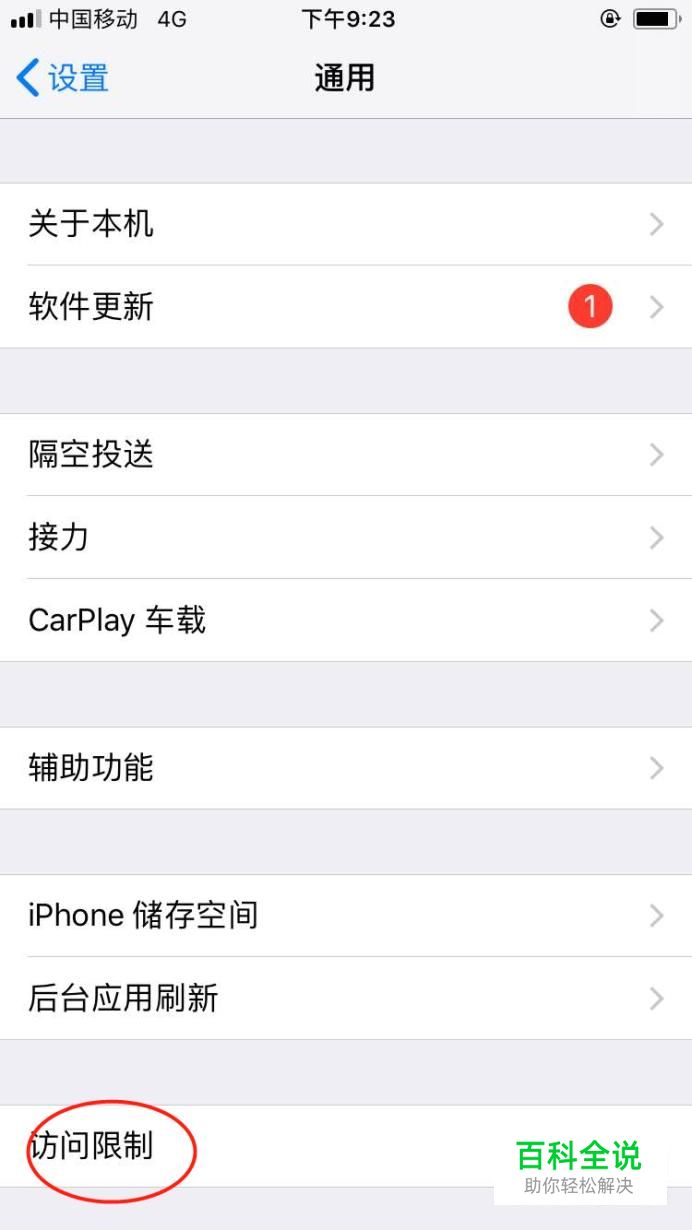This screenshot has height=1230, width=692.
Task: Open 接力 settings
Action: [x=346, y=537]
